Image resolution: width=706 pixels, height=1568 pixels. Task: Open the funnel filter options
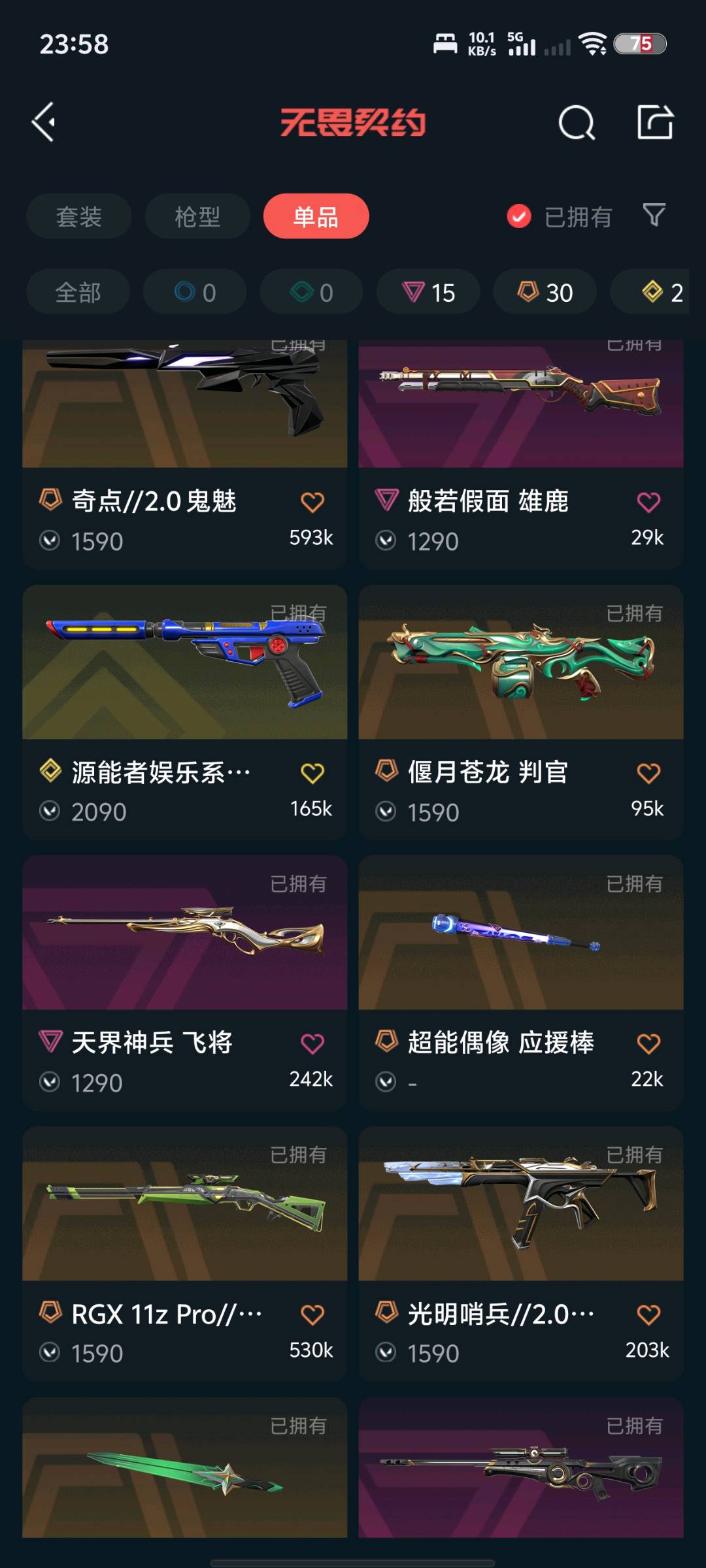pyautogui.click(x=654, y=215)
